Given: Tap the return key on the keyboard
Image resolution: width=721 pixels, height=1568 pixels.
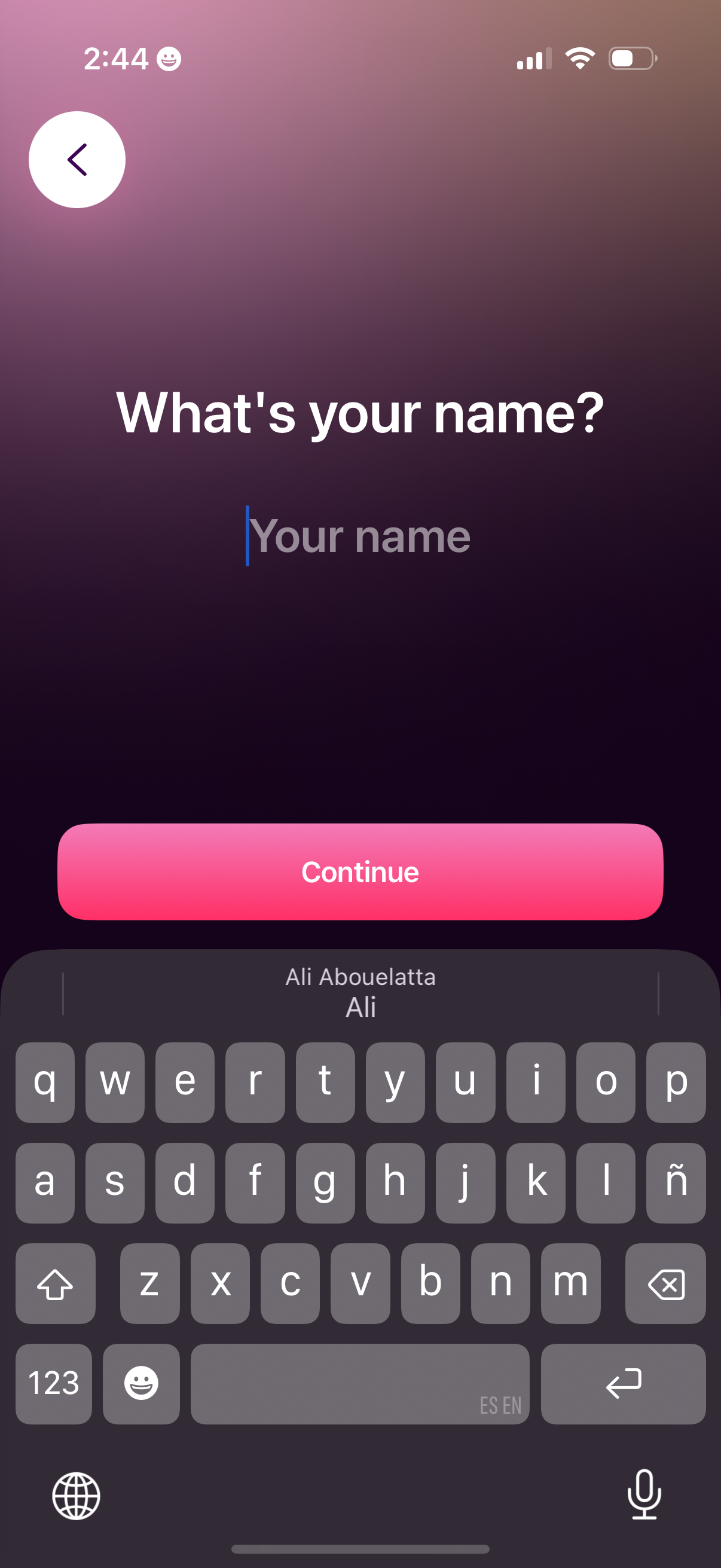Looking at the screenshot, I should [624, 1383].
